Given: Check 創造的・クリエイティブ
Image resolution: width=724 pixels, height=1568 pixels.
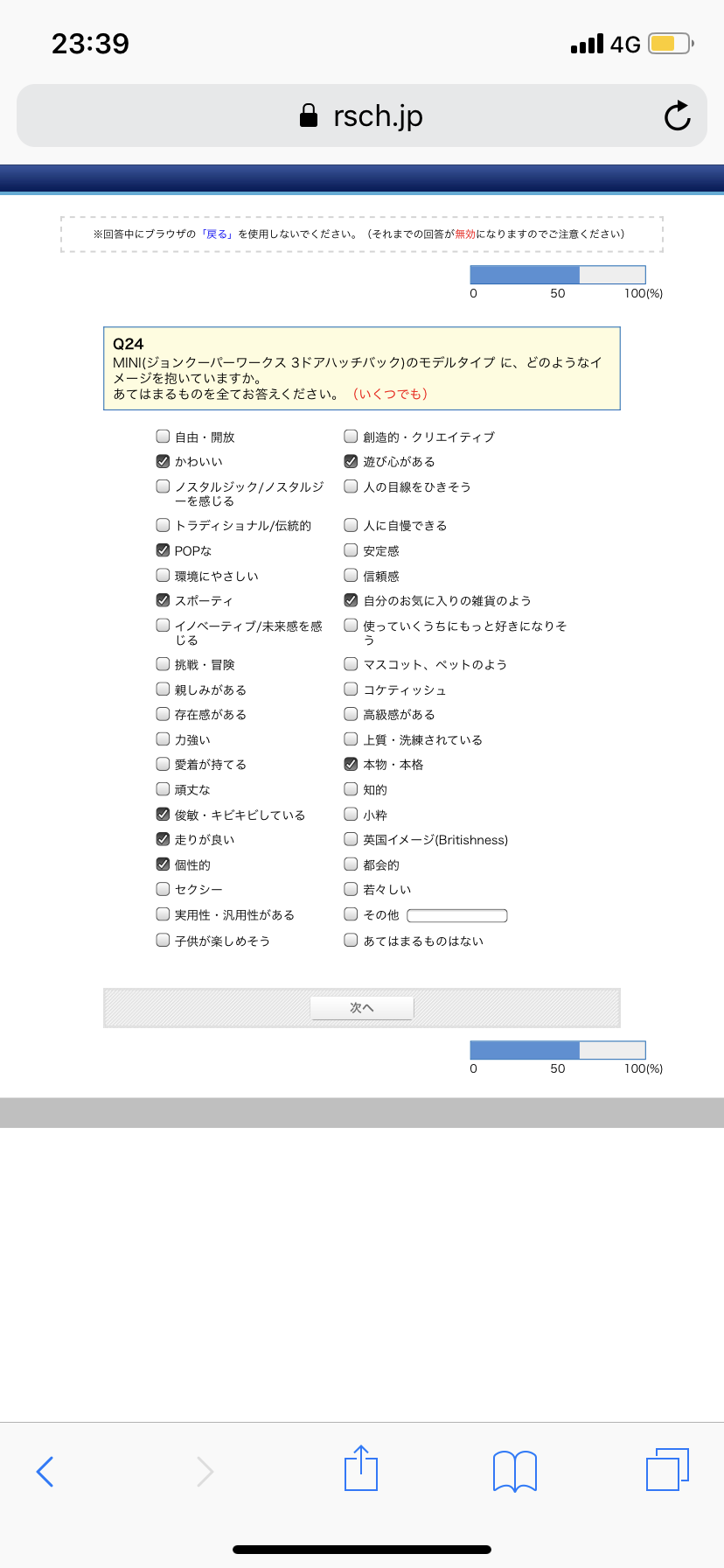Looking at the screenshot, I should [351, 436].
